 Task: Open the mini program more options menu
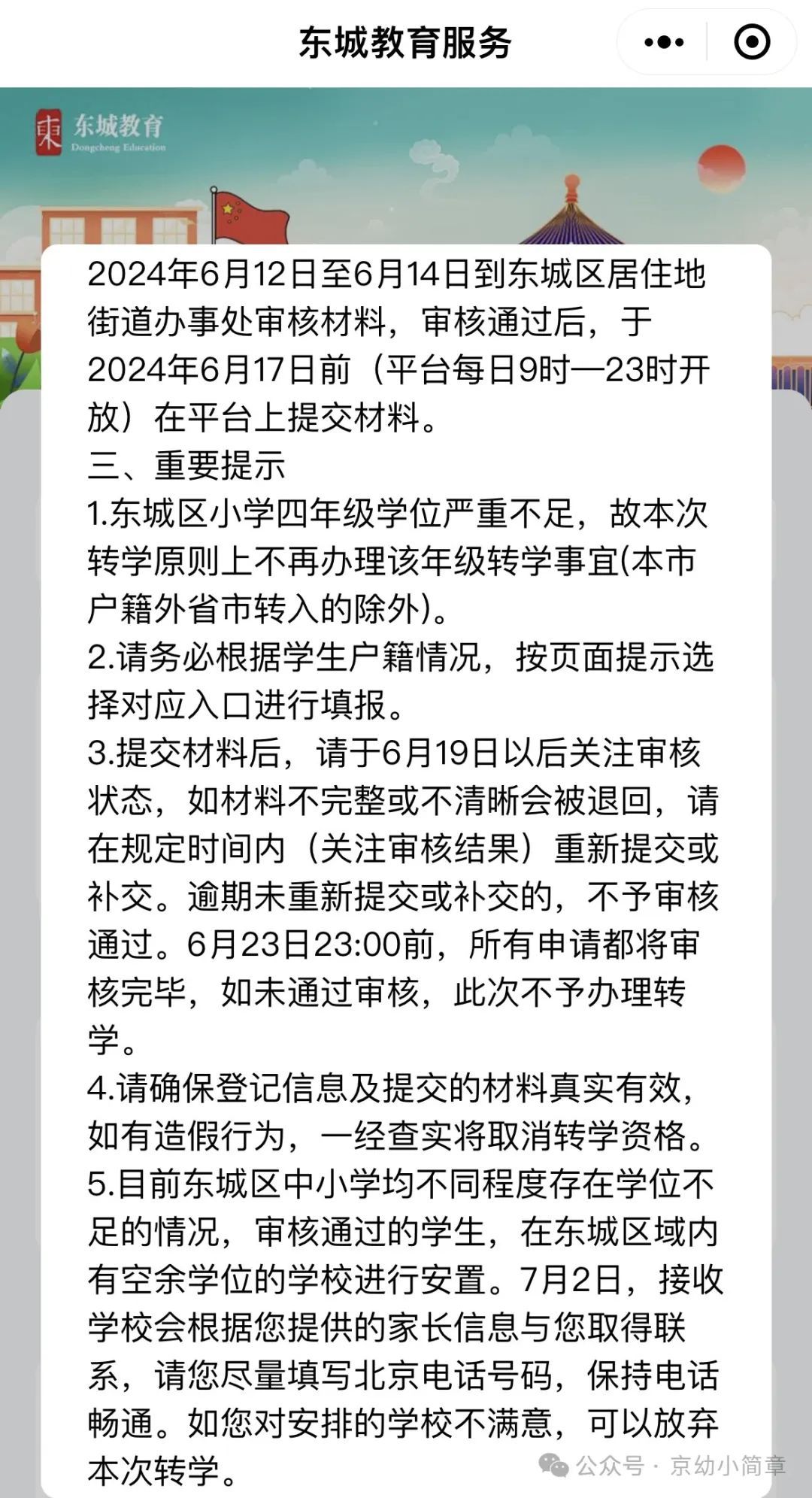(x=664, y=43)
